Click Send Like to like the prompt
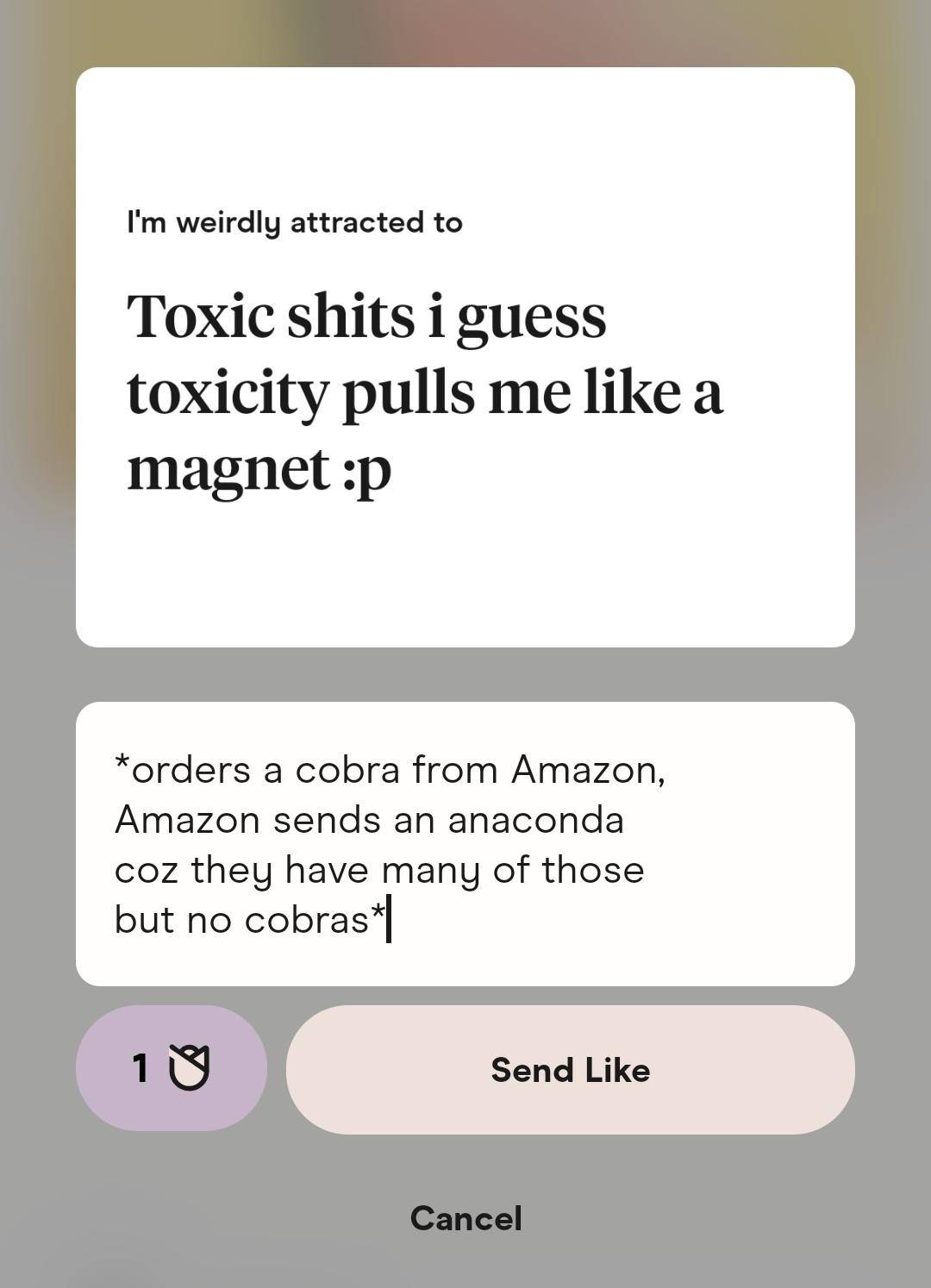Screen dimensions: 931x1288 point(570,1069)
